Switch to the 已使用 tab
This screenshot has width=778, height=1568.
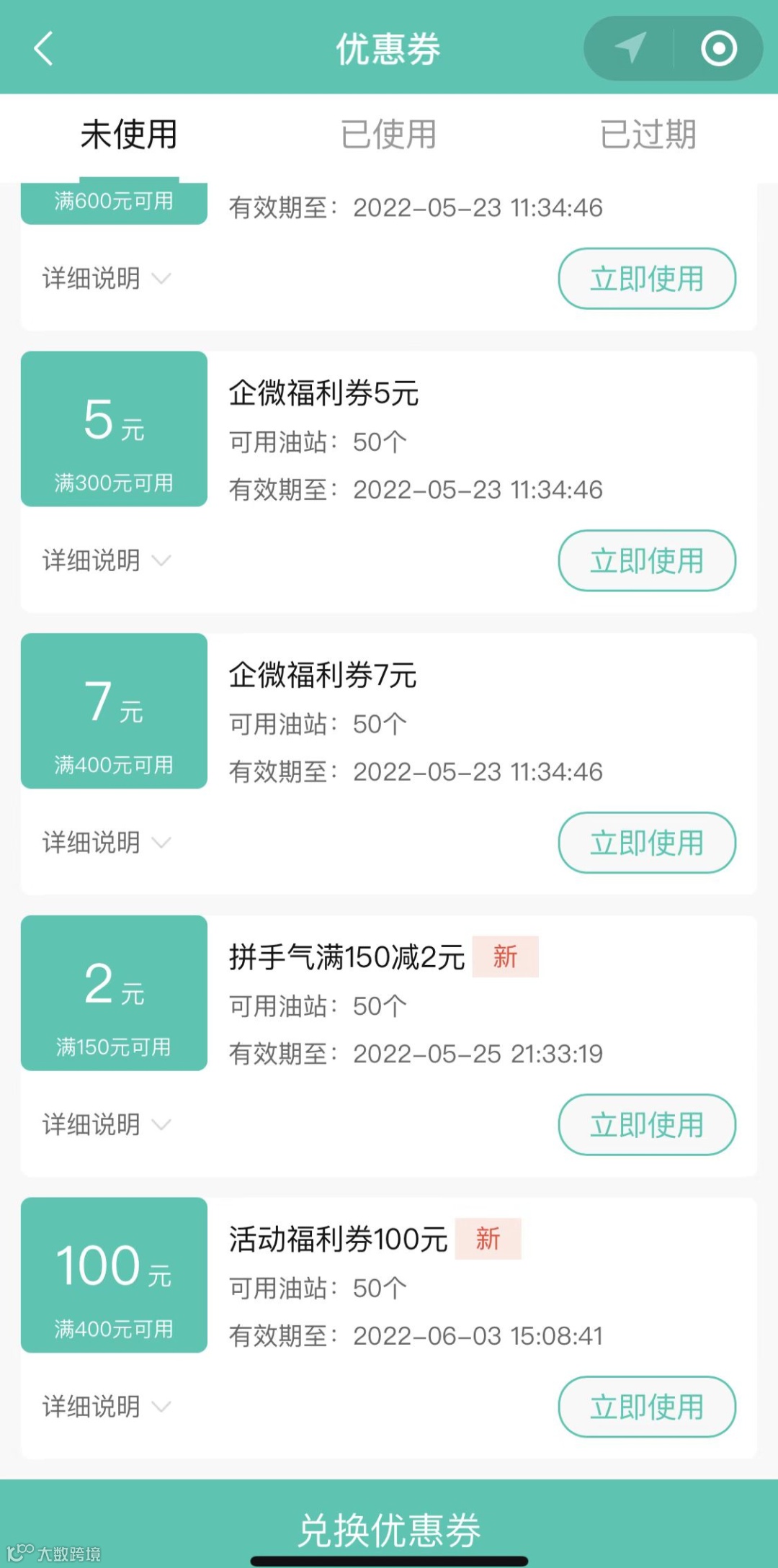pyautogui.click(x=388, y=135)
